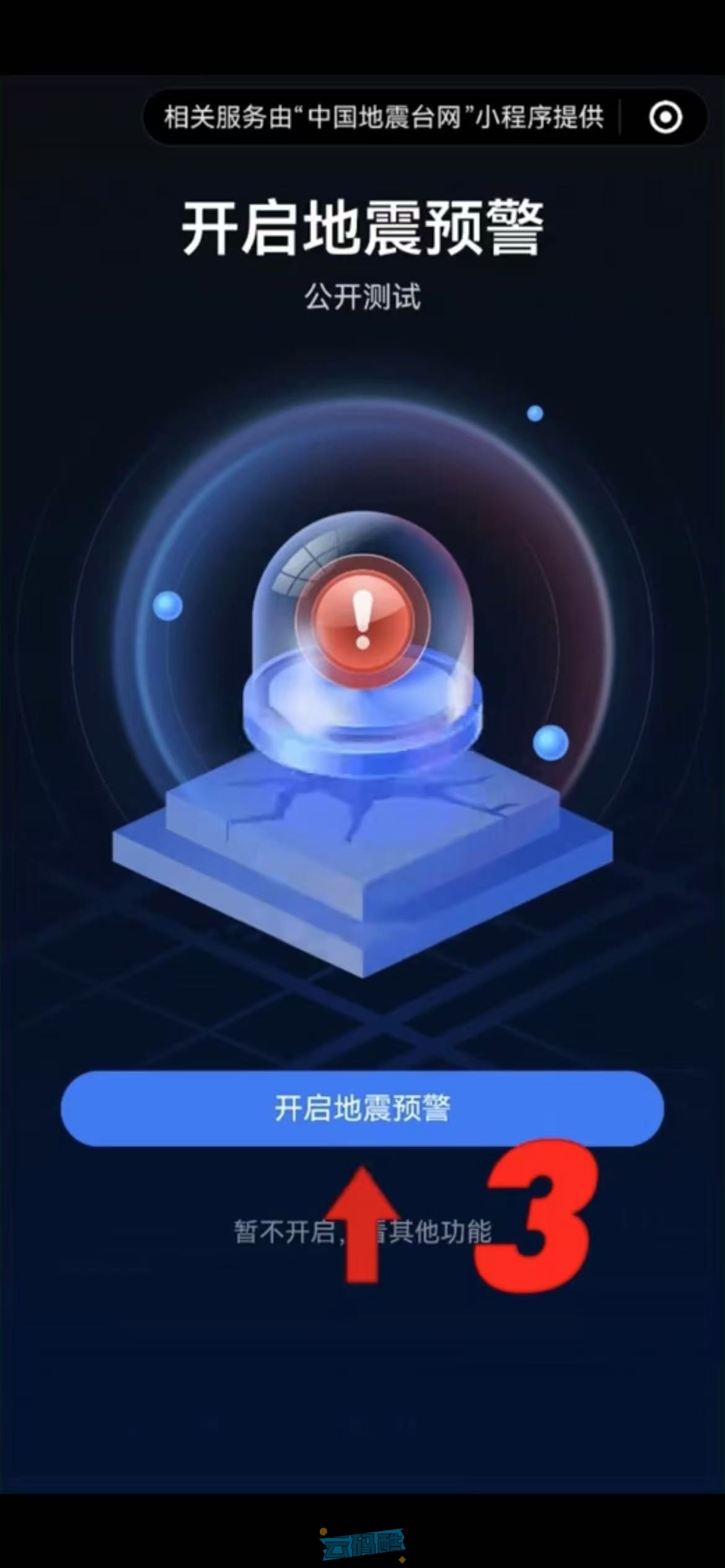The width and height of the screenshot is (725, 1568).
Task: Close the mini program via the circle icon
Action: pyautogui.click(x=666, y=117)
